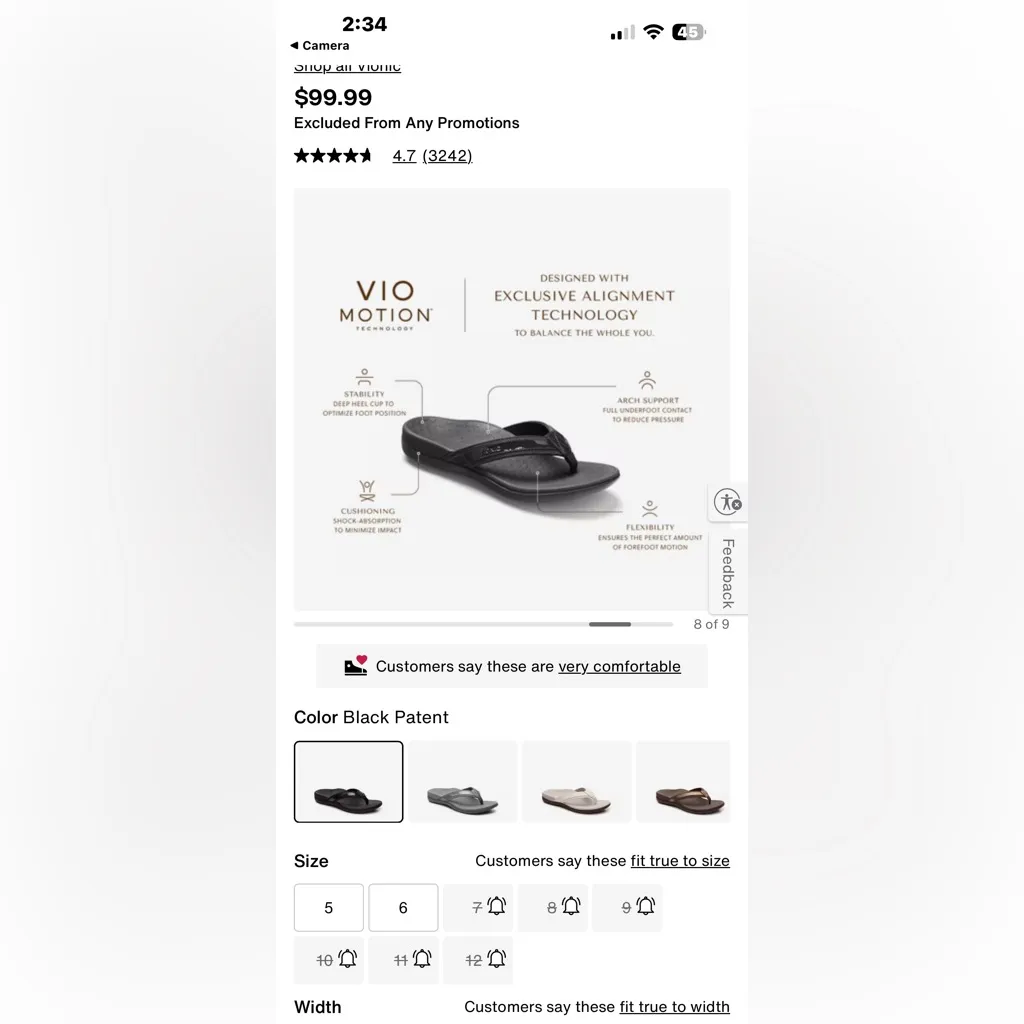
Task: Select size 5
Action: point(328,908)
